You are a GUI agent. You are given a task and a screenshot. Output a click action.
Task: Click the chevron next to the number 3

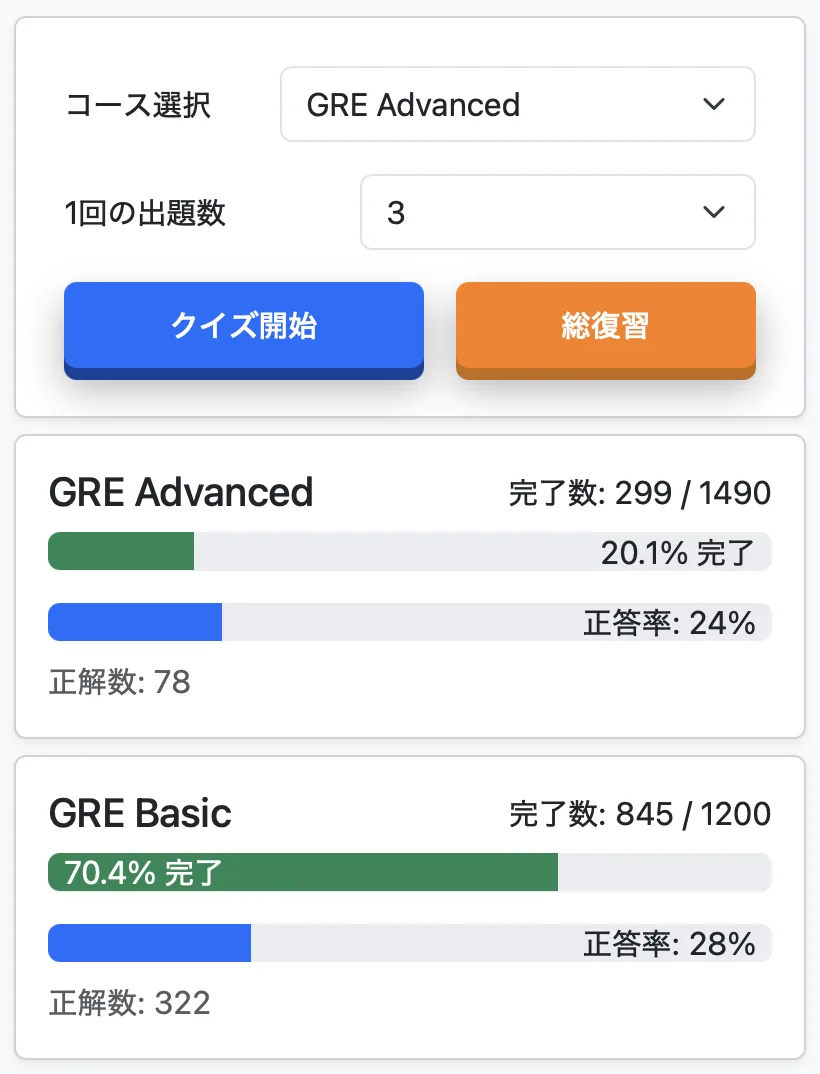[x=713, y=212]
